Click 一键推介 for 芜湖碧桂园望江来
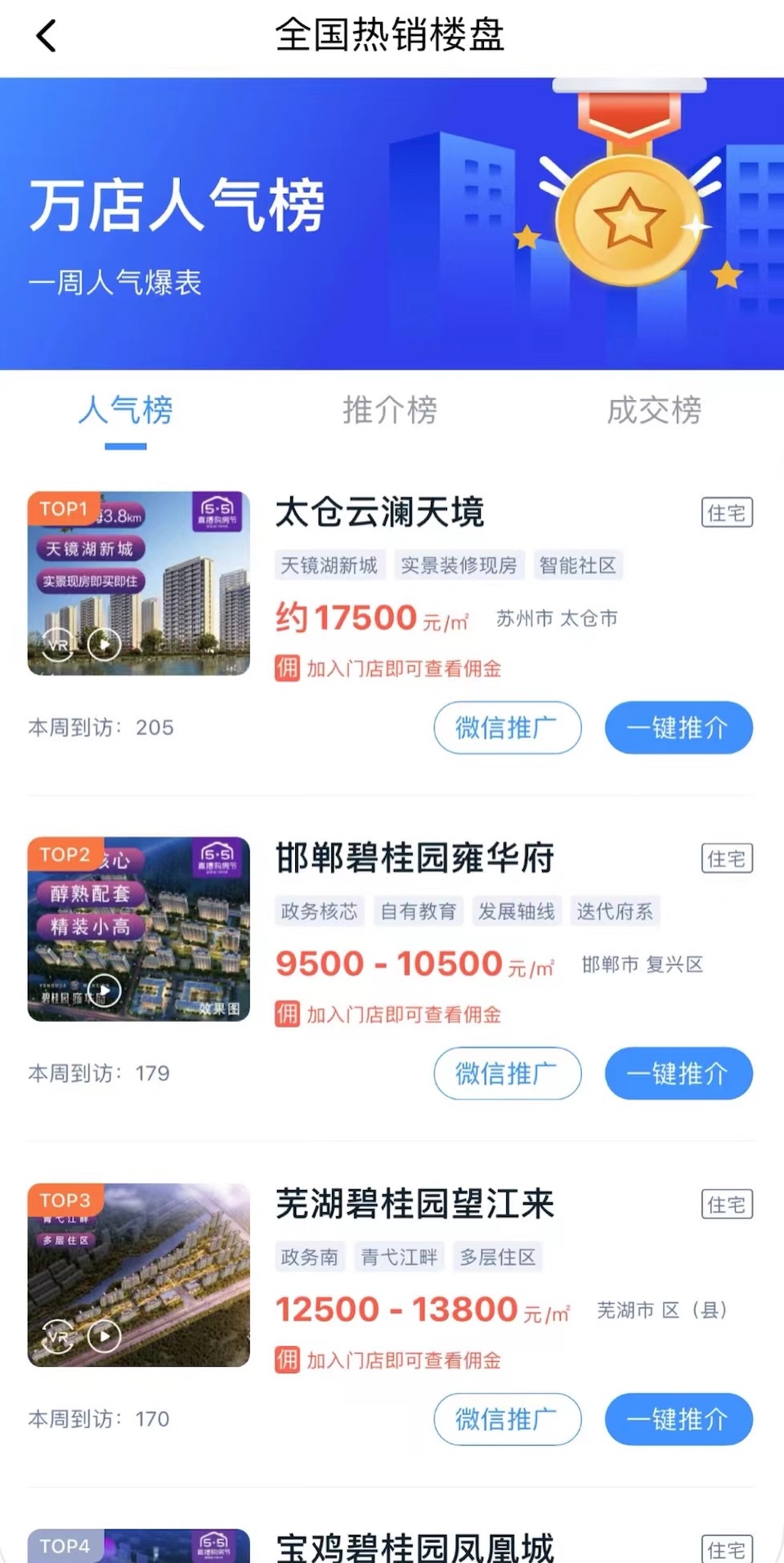Viewport: 784px width, 1563px height. [679, 1419]
